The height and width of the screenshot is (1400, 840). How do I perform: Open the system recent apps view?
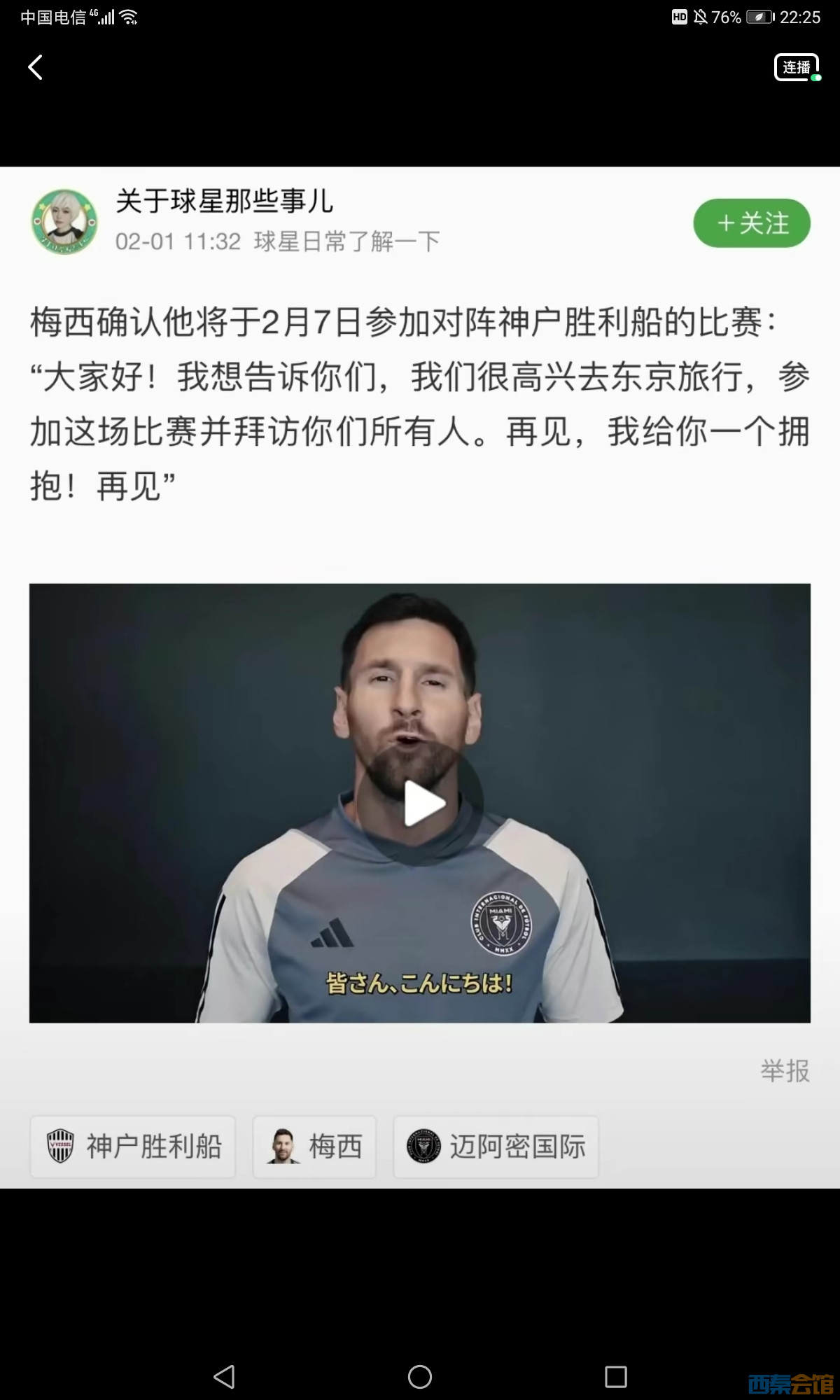coord(615,1377)
